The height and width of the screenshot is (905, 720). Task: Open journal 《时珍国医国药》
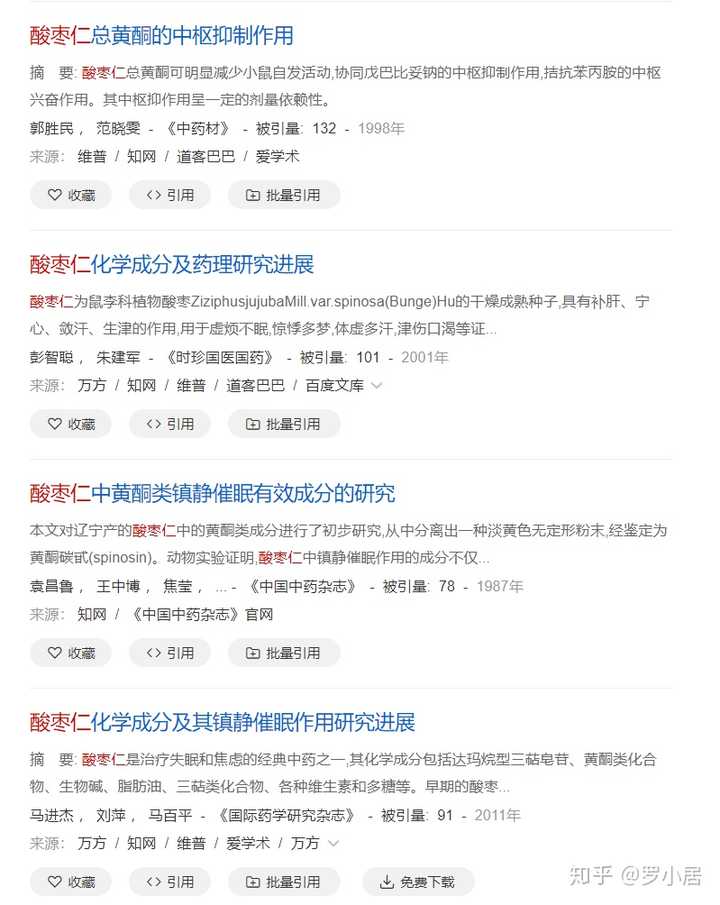click(x=219, y=357)
